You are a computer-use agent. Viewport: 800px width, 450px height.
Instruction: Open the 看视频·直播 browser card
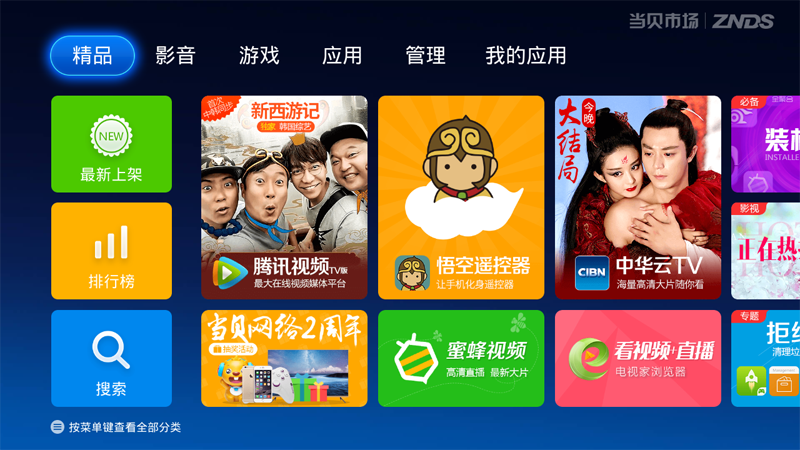(x=638, y=358)
